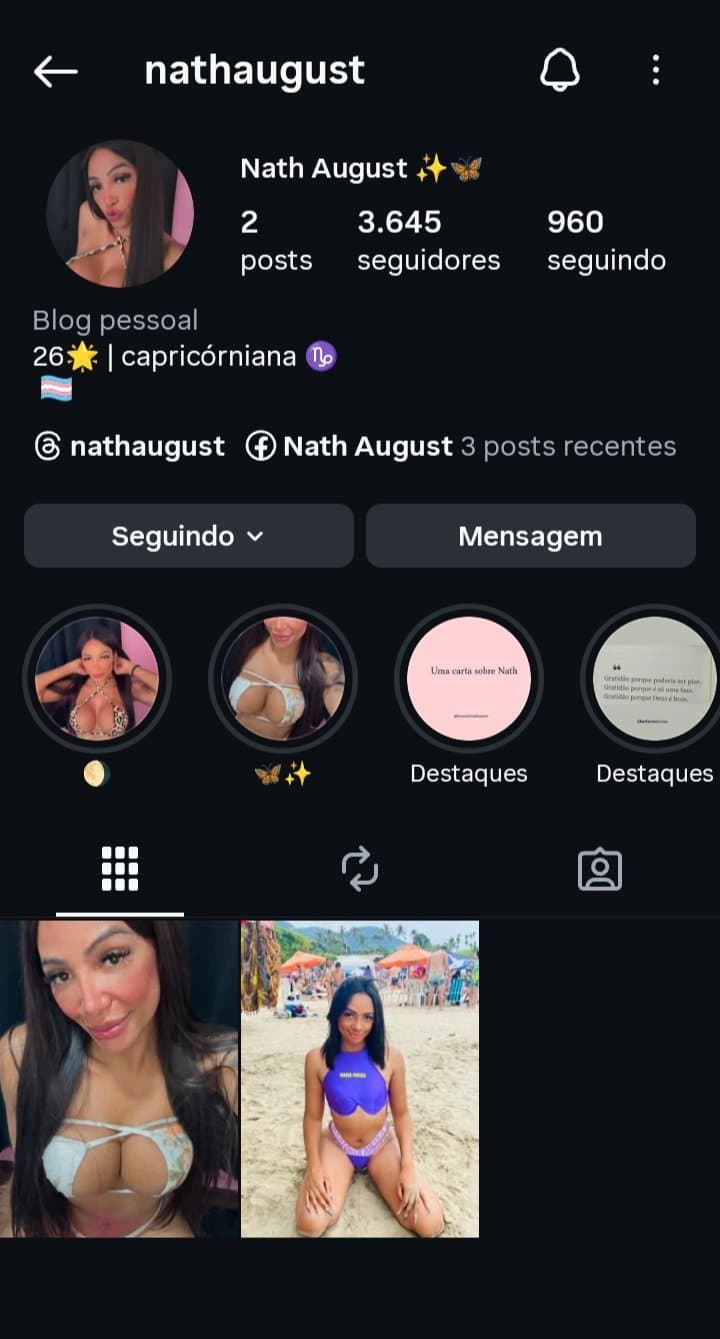The width and height of the screenshot is (720, 1339).
Task: Open the beach bikini post thumbnail
Action: pos(358,1080)
